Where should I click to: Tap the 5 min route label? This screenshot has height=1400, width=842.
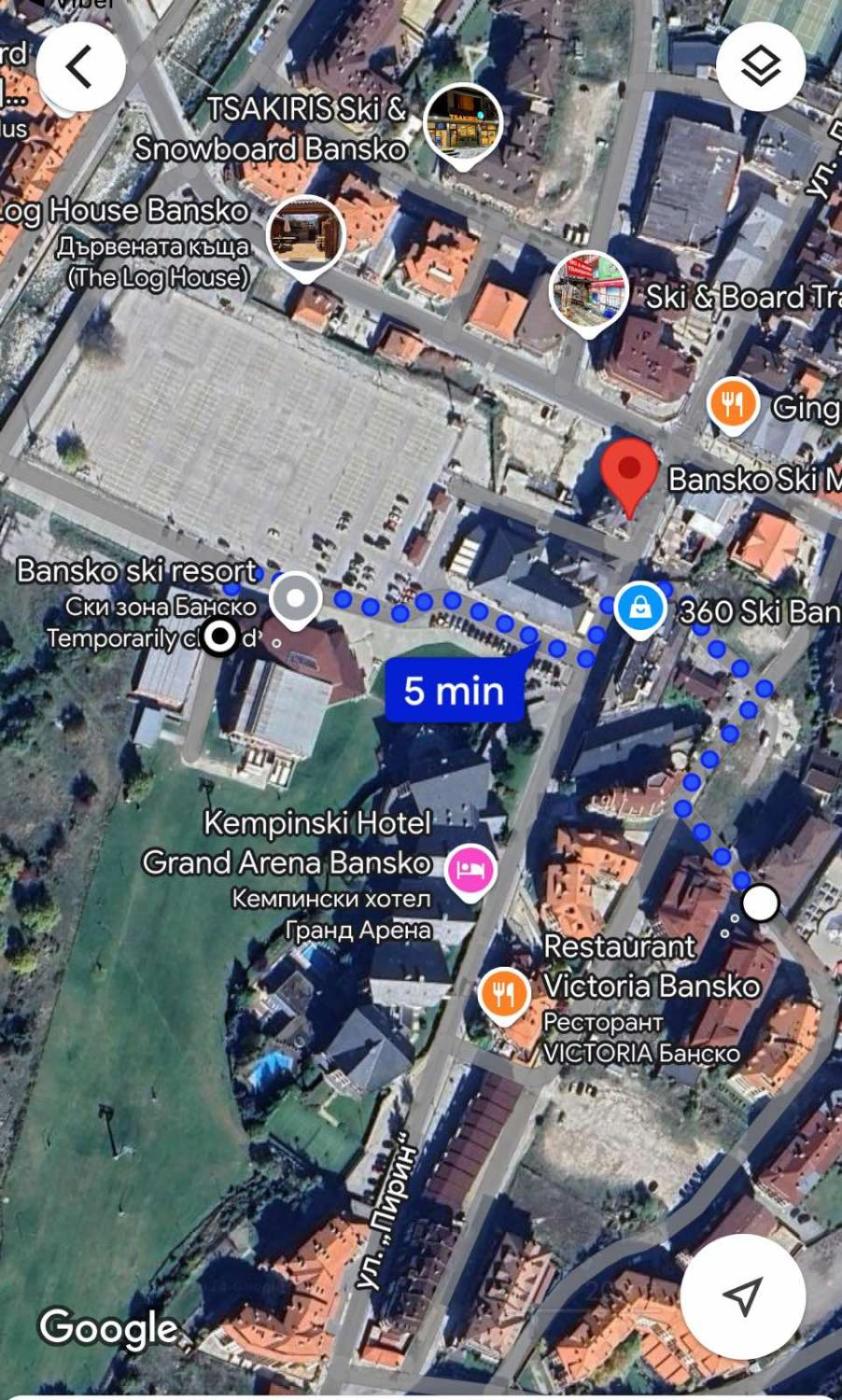455,689
